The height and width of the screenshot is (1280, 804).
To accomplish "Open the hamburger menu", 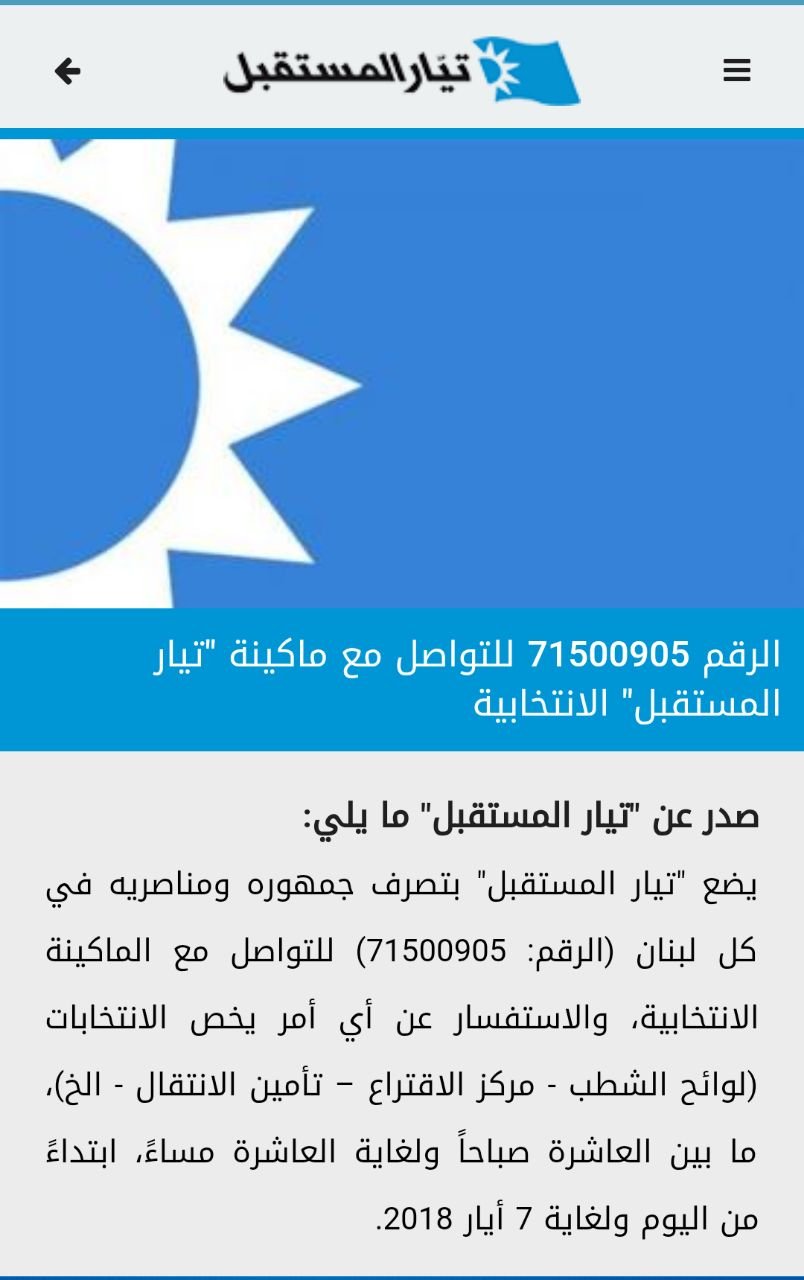I will click(x=737, y=71).
